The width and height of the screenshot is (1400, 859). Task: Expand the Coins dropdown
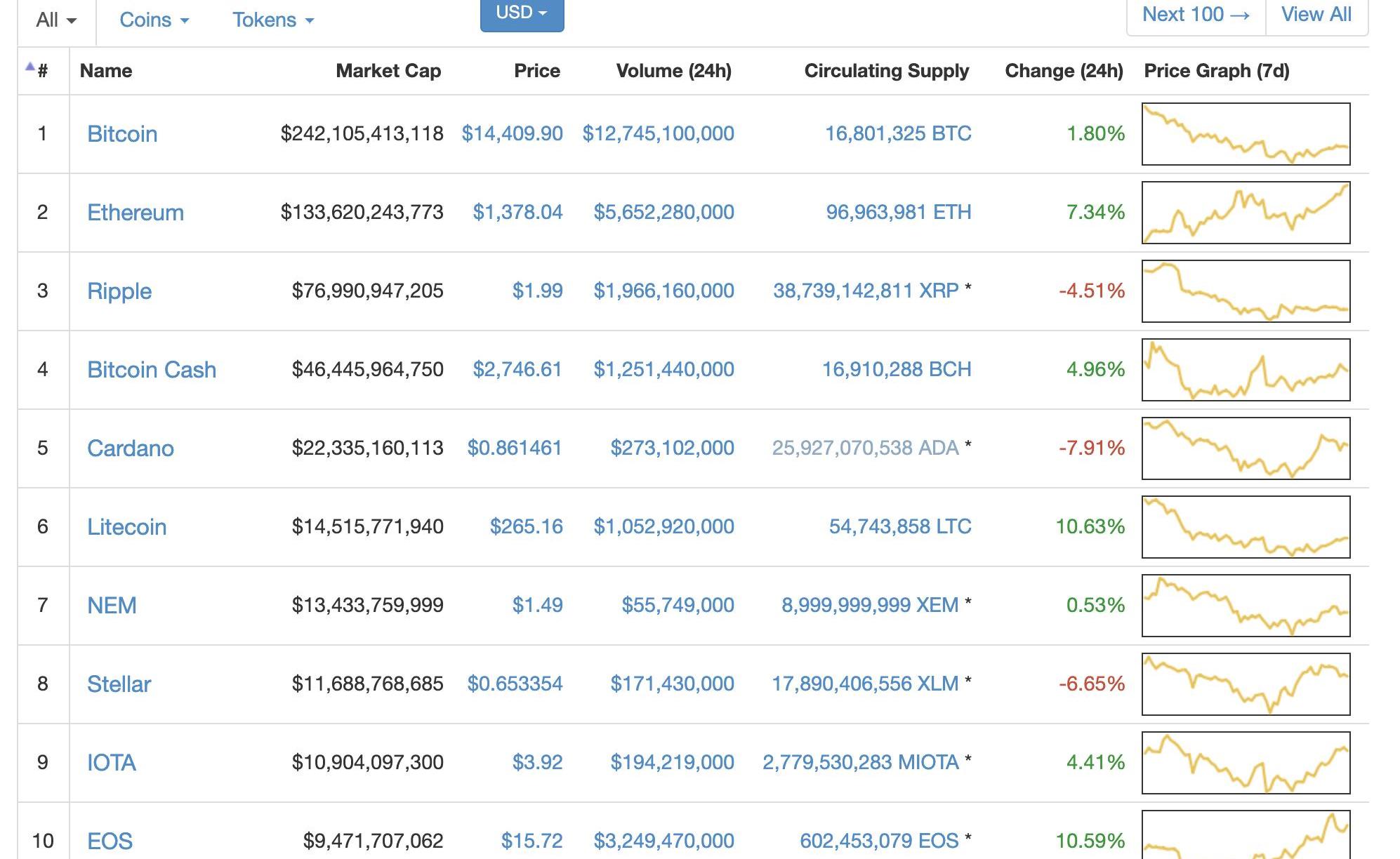click(x=154, y=20)
